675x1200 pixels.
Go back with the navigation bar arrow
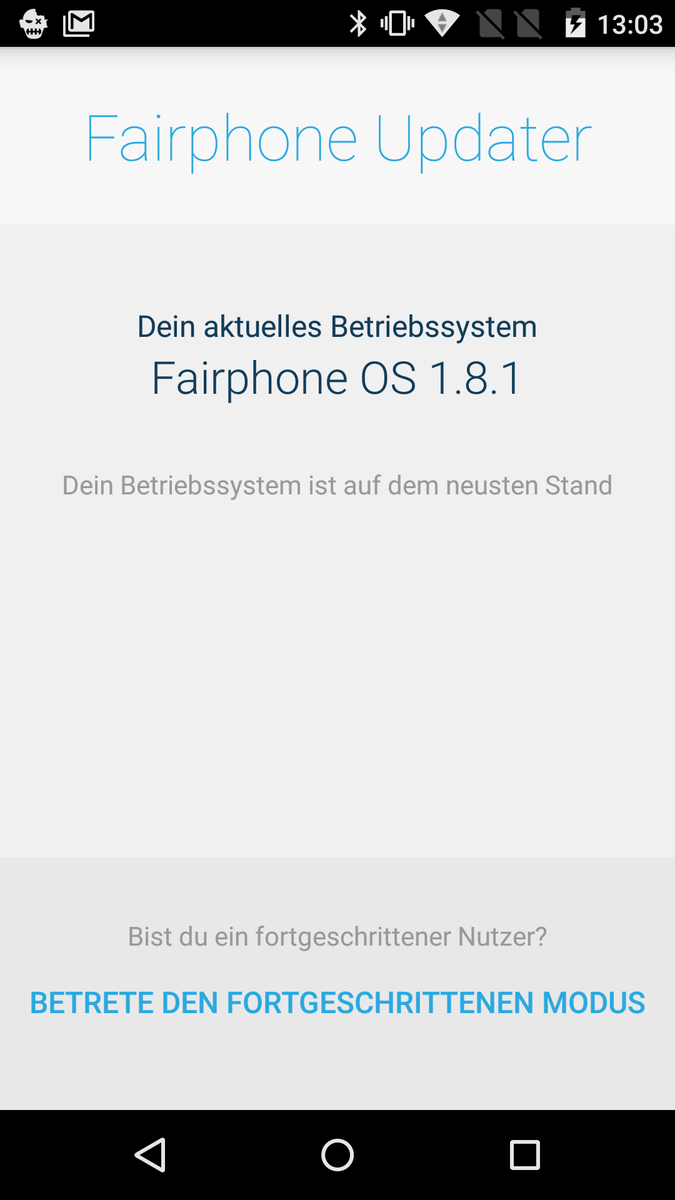pos(150,1155)
